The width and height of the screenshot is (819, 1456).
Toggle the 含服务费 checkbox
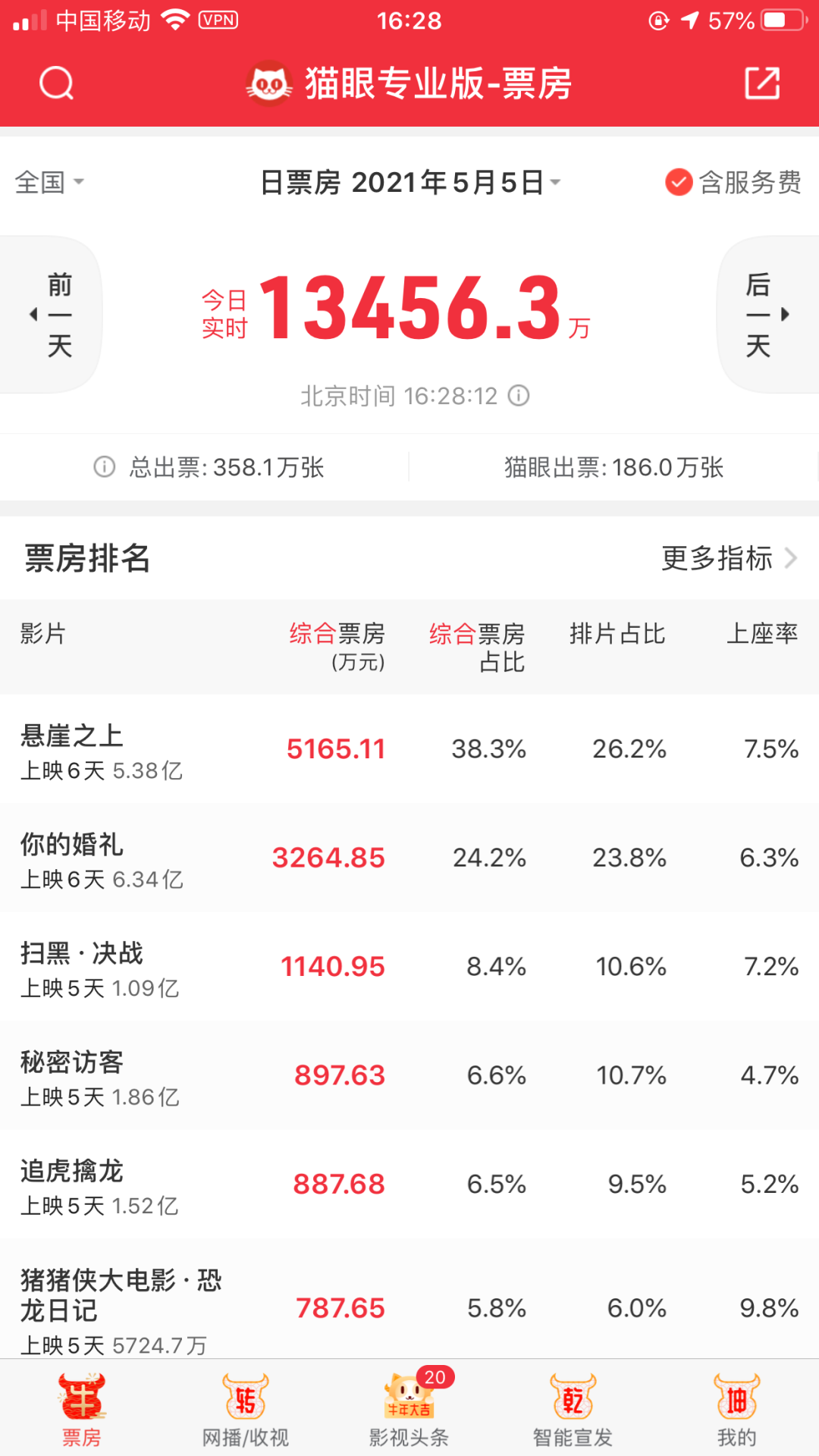click(679, 182)
